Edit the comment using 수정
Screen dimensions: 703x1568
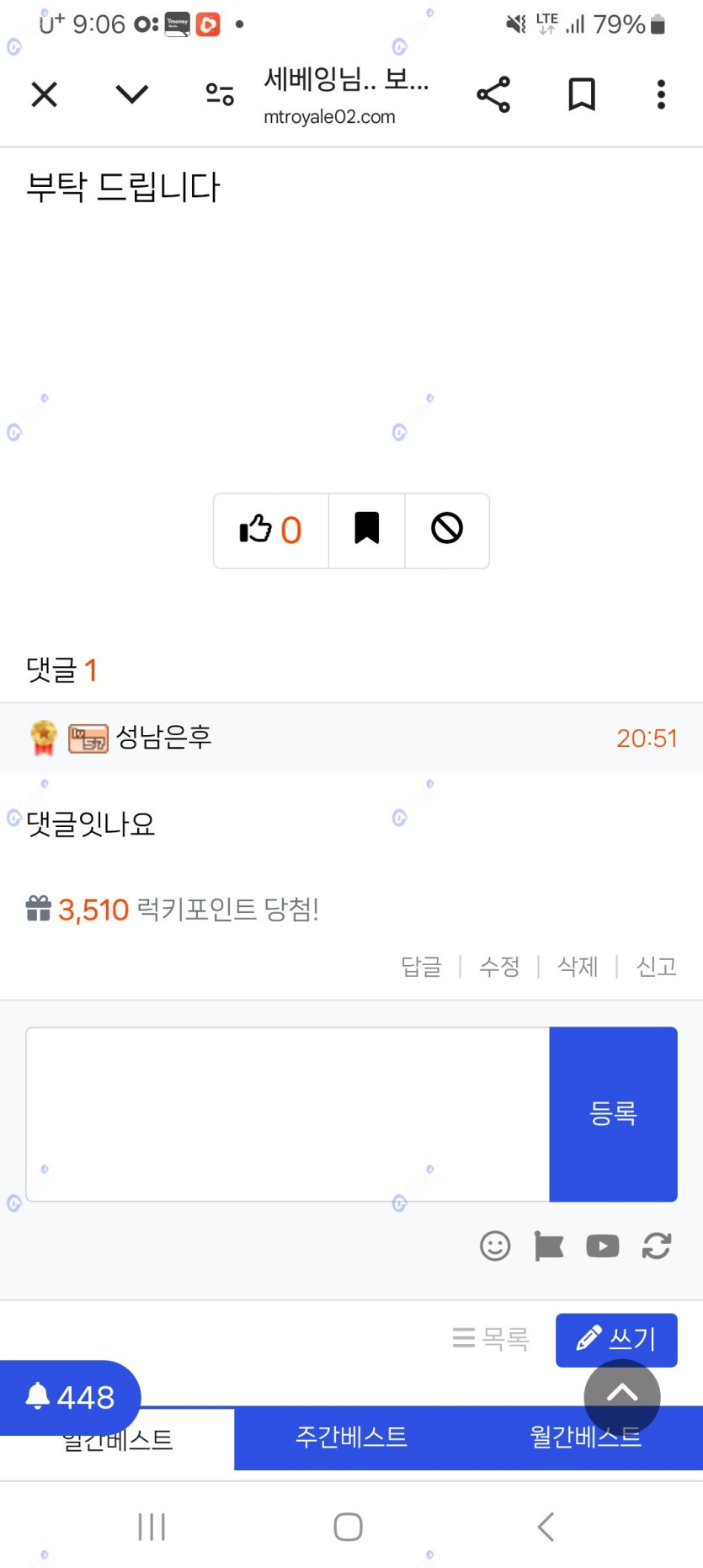pos(499,966)
